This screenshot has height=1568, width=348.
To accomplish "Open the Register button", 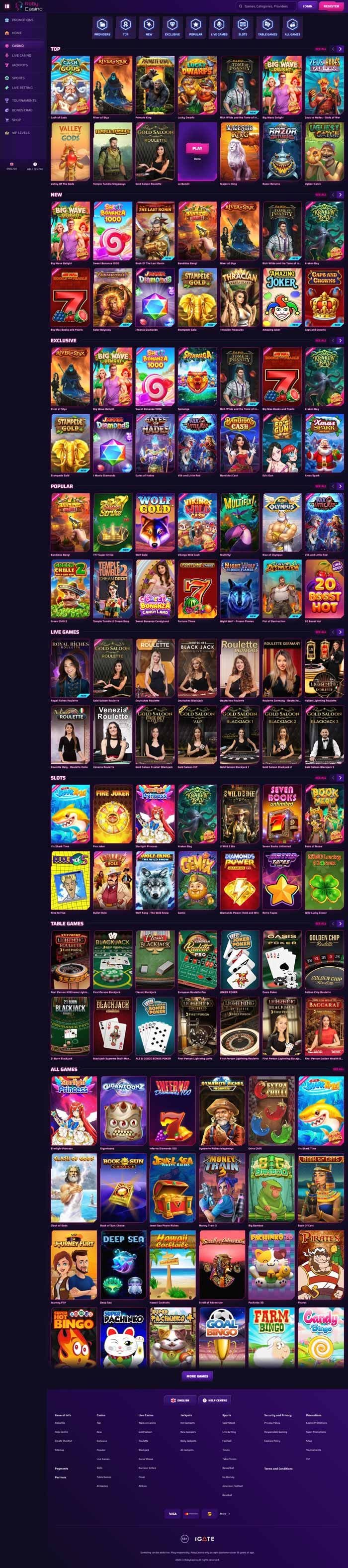I will coord(331,6).
